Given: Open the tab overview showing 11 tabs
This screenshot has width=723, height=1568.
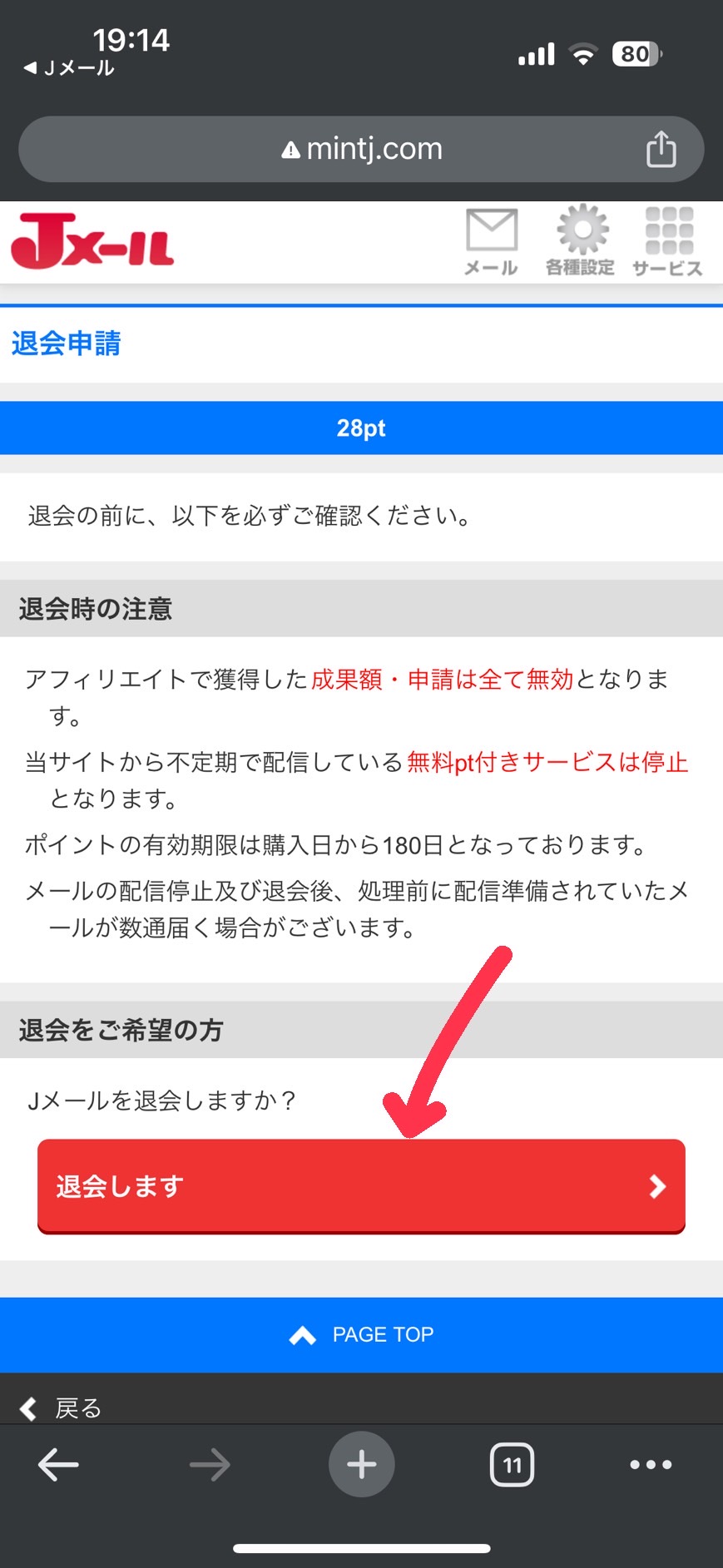Looking at the screenshot, I should coord(512,1465).
